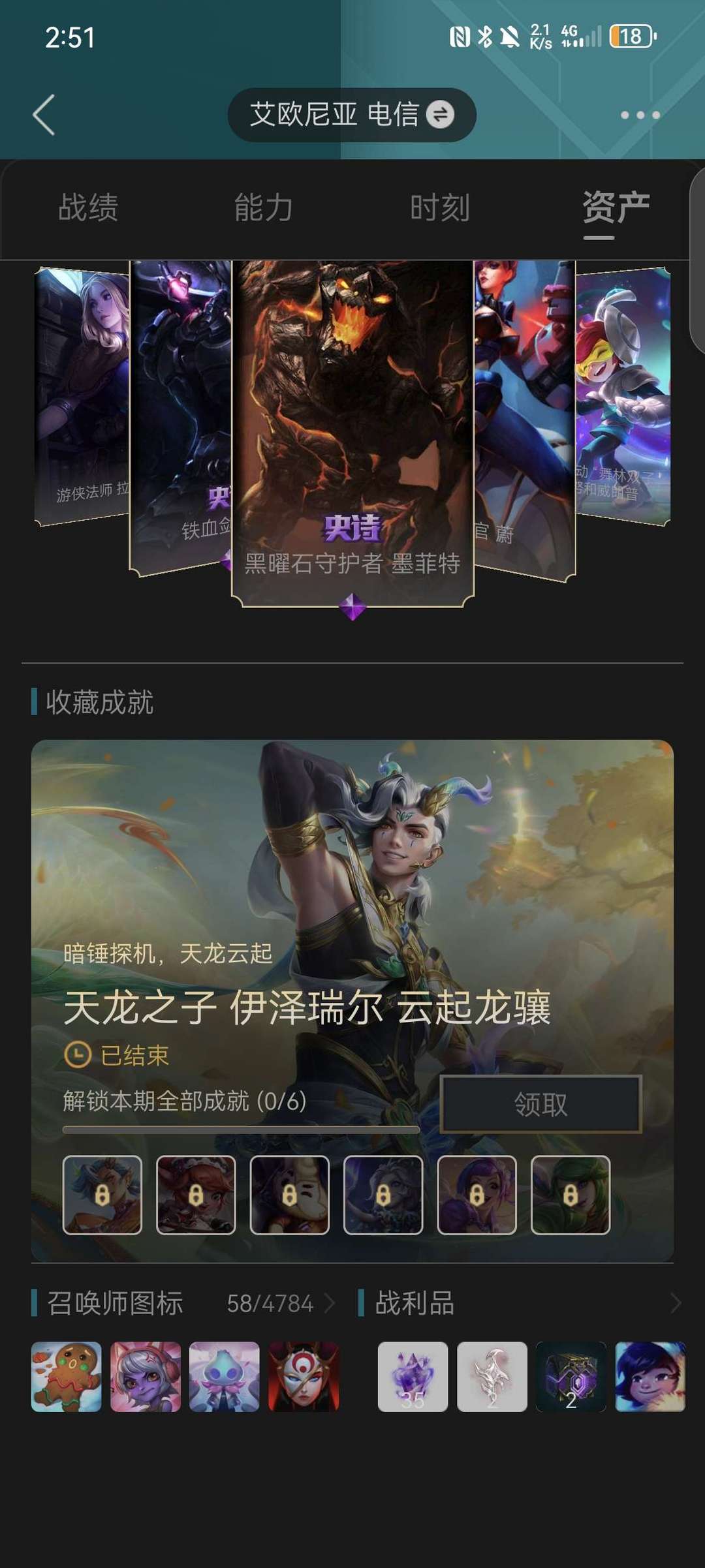Tap the 领取 claim button
This screenshot has width=705, height=1568.
pos(540,1103)
